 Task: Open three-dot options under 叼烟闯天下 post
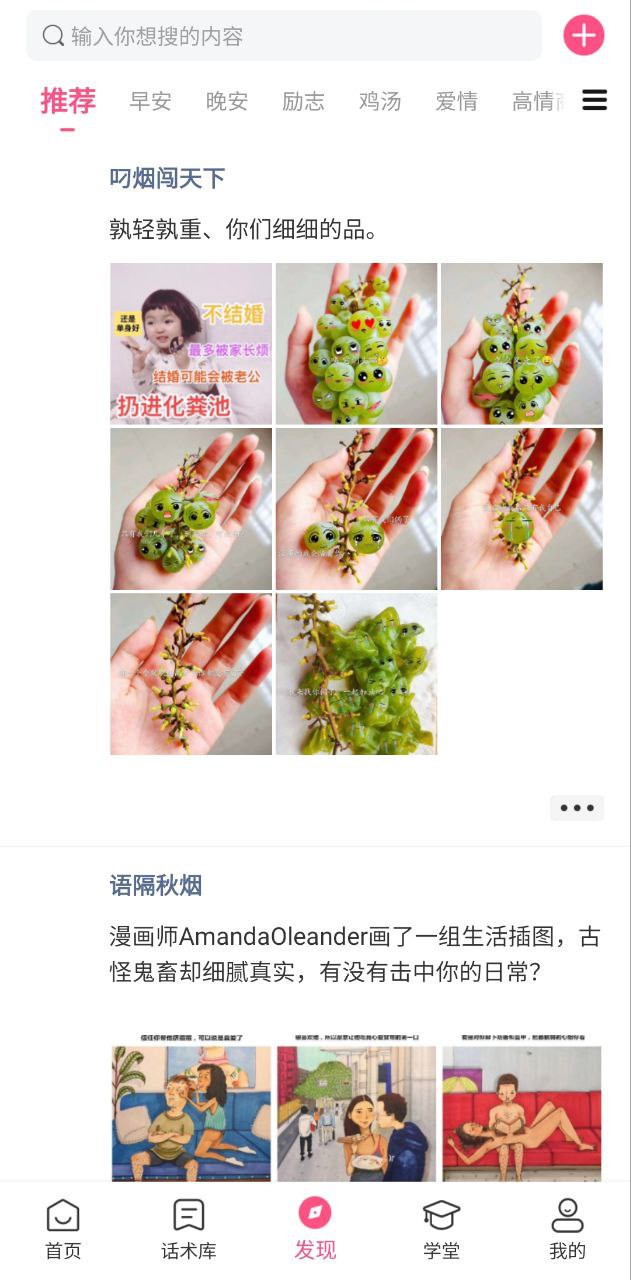577,808
